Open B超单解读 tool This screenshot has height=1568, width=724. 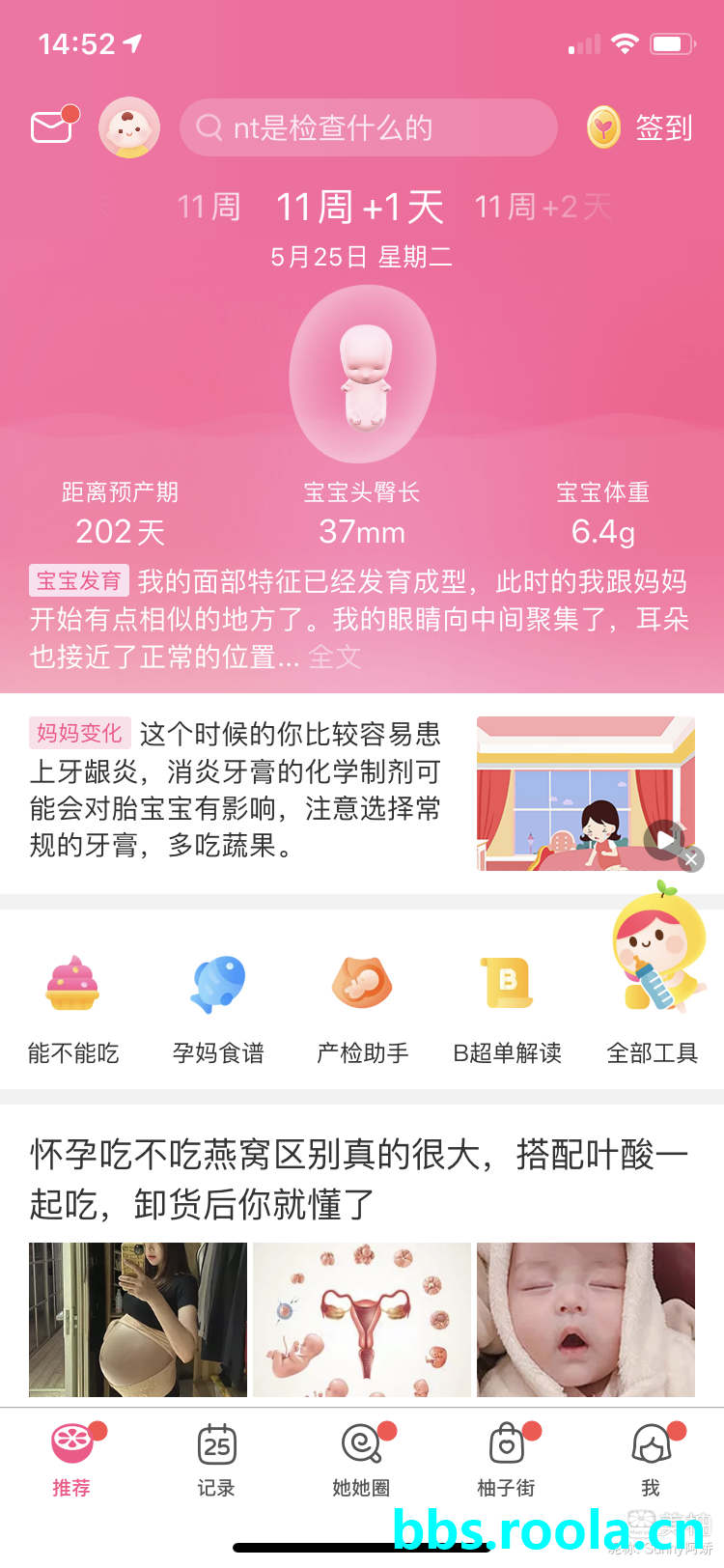[x=508, y=1009]
